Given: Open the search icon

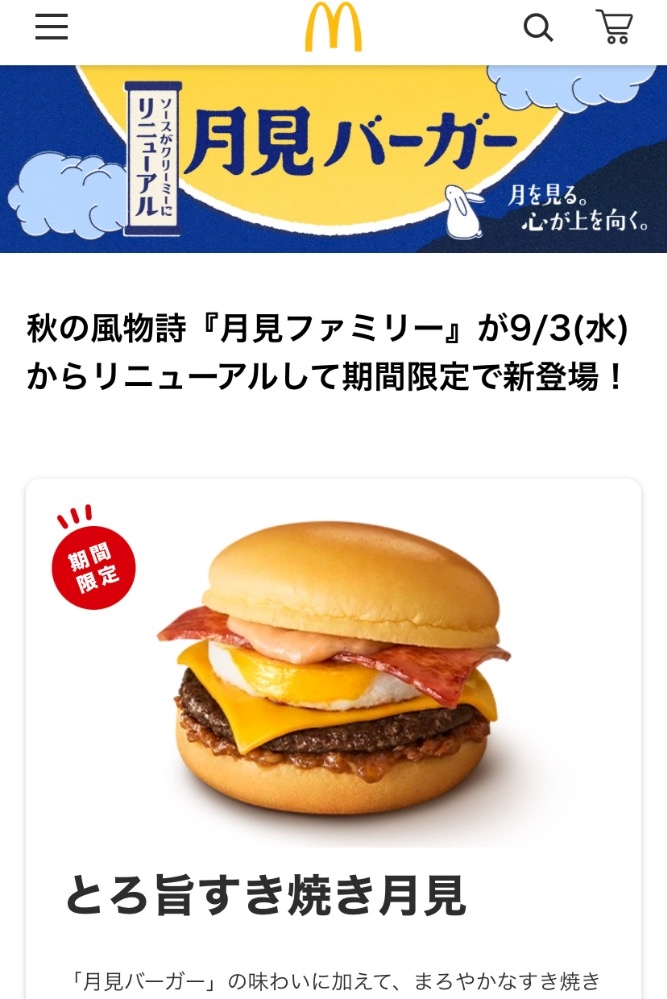Looking at the screenshot, I should [538, 27].
